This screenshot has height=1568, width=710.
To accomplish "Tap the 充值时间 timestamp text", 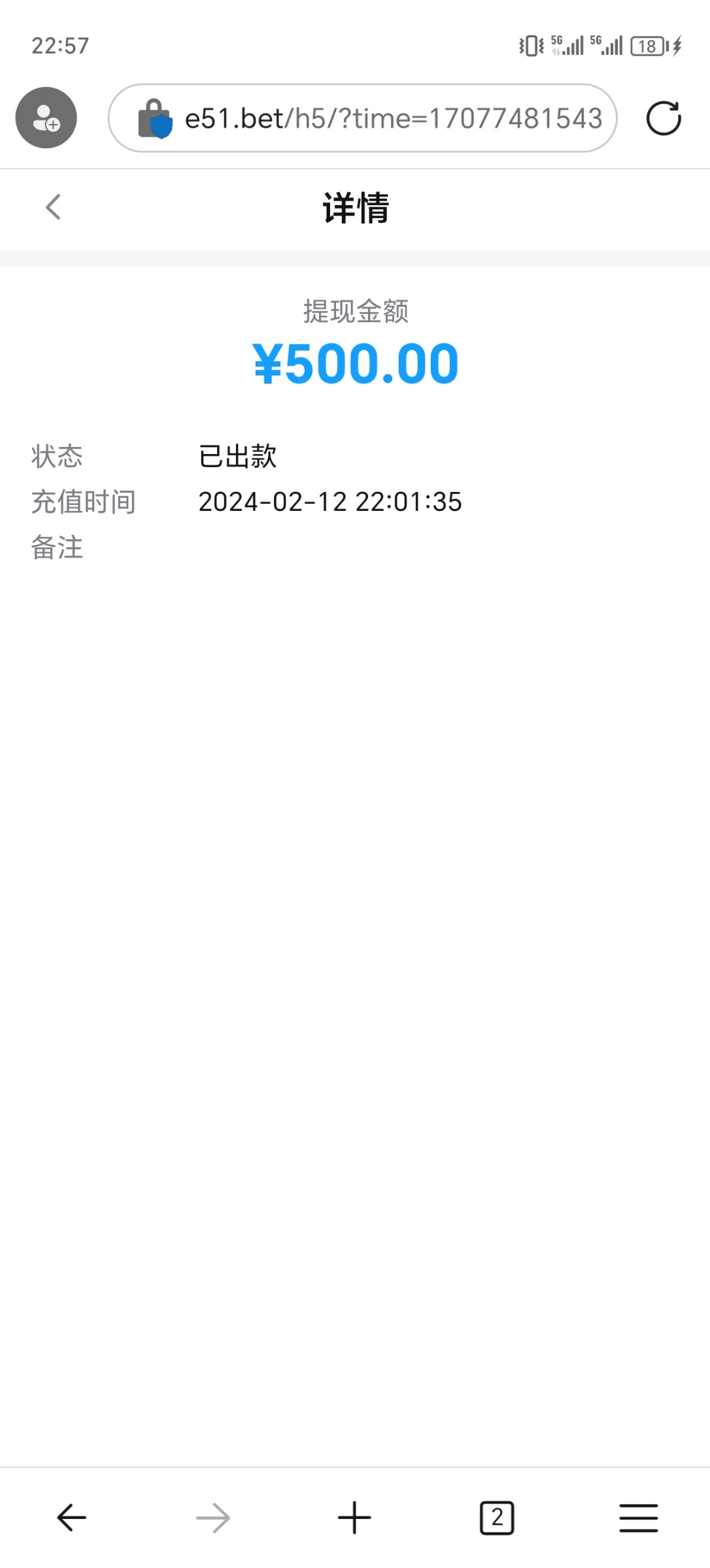I will tap(331, 502).
